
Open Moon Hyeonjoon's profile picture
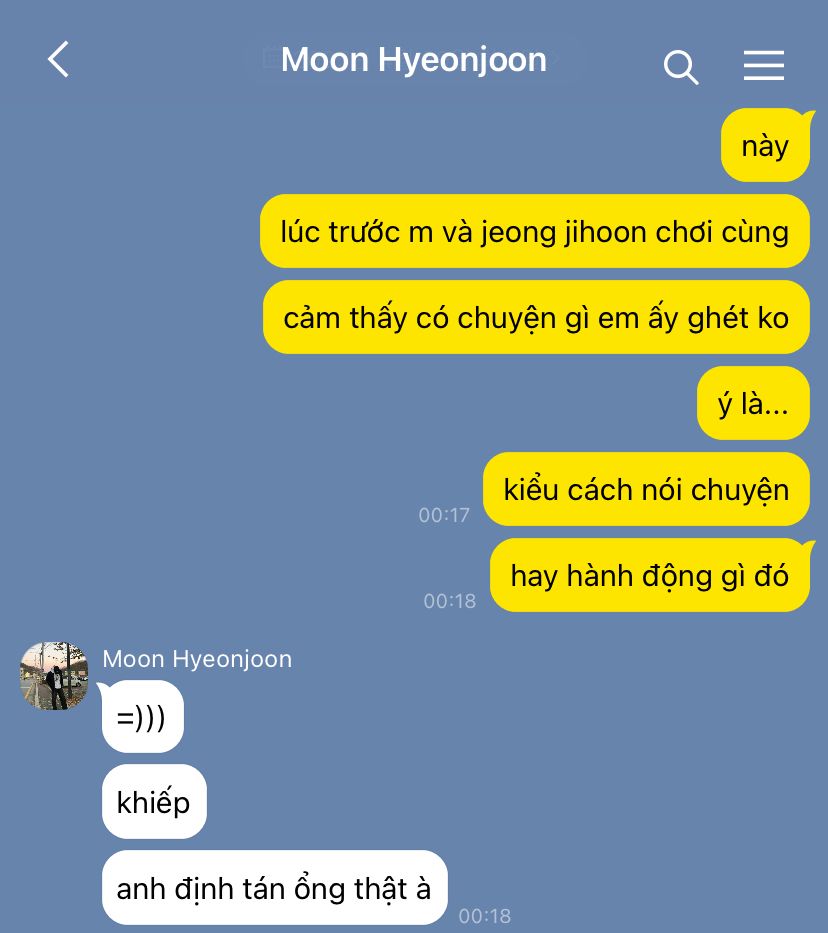pos(54,676)
